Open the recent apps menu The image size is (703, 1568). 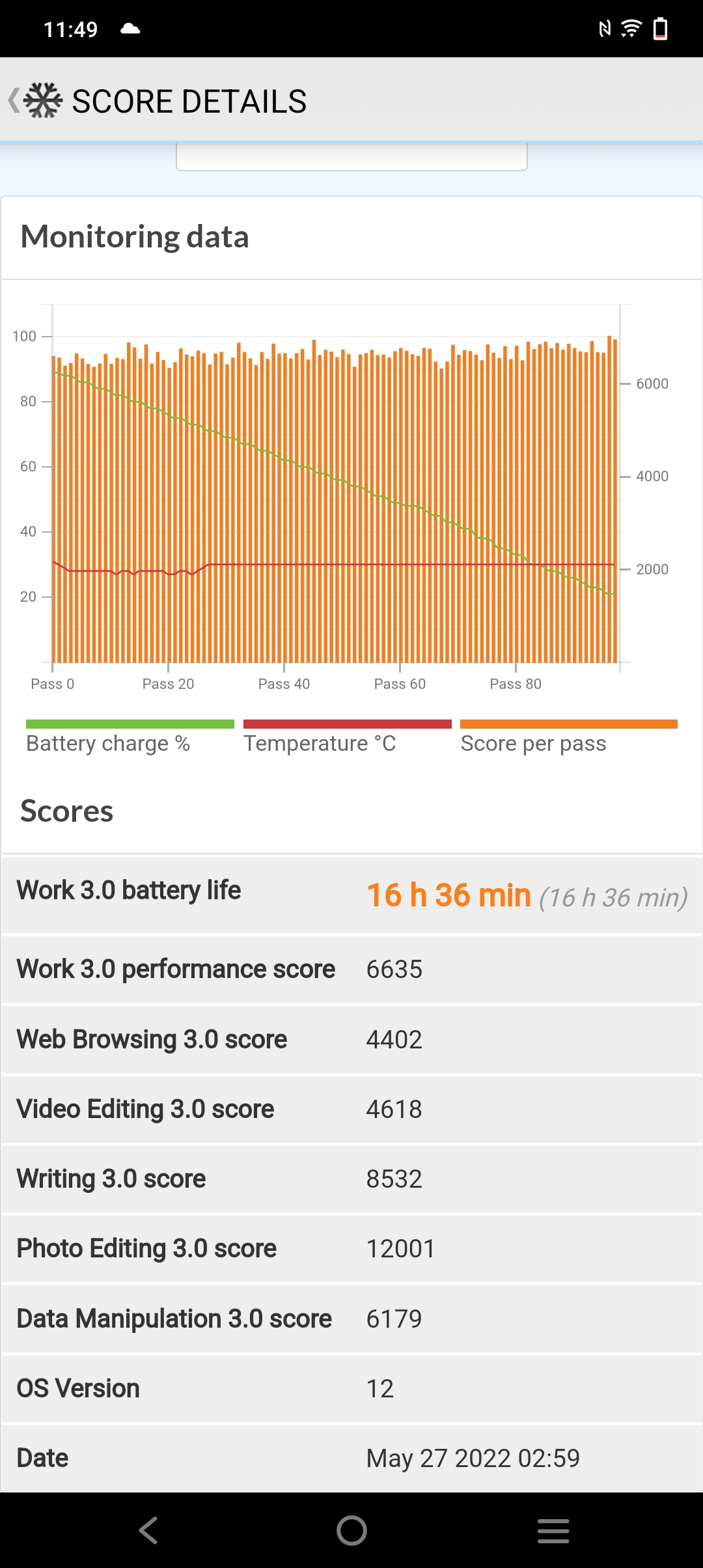tap(553, 1530)
